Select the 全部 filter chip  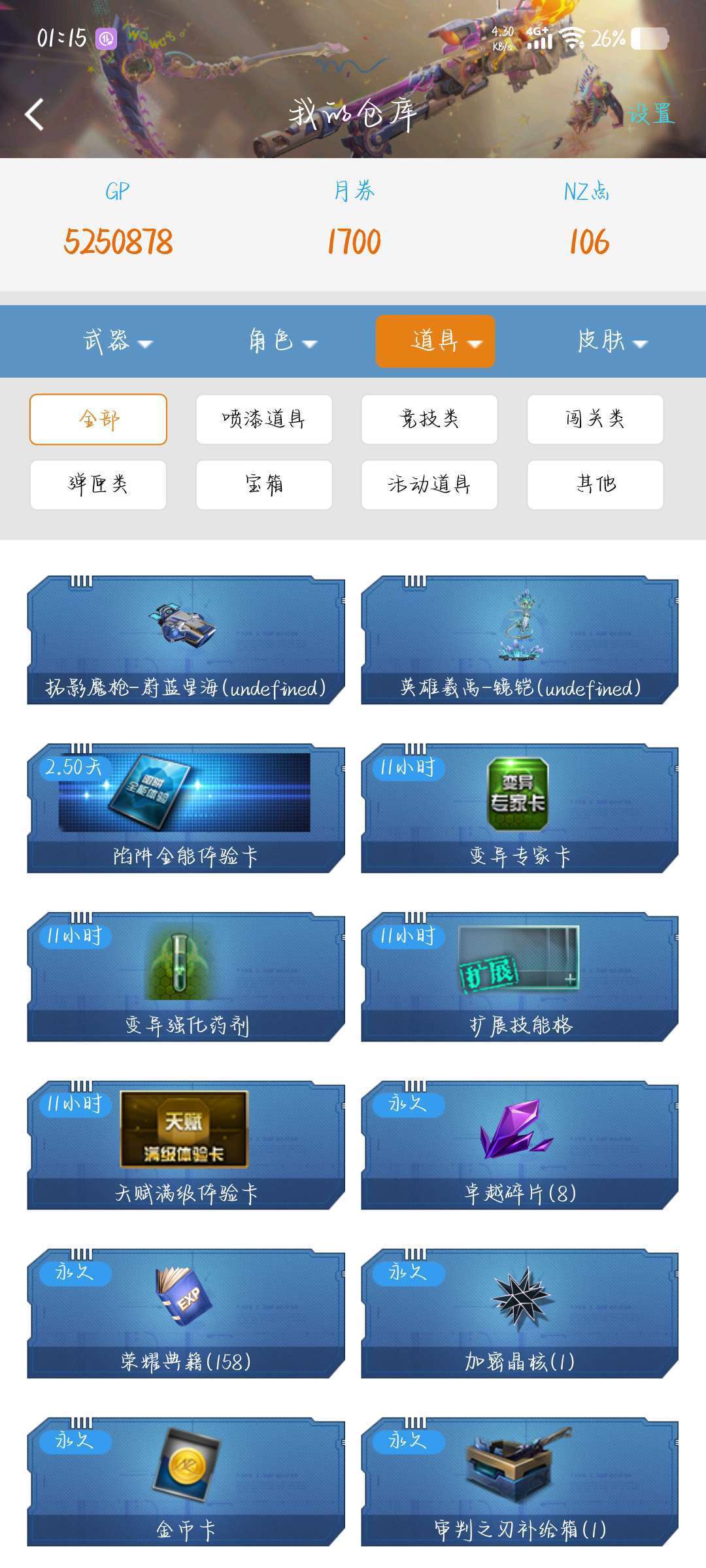(x=98, y=419)
